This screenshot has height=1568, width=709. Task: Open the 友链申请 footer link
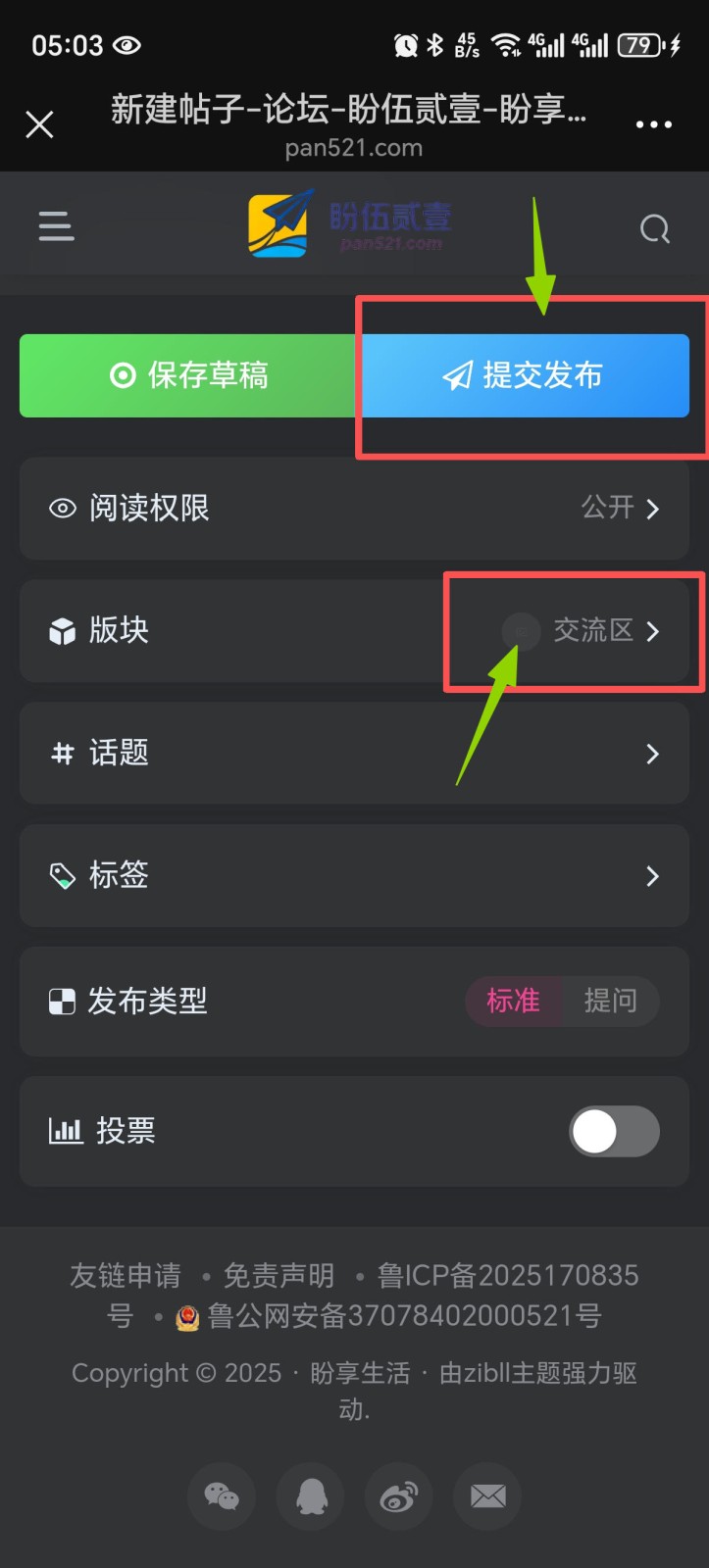click(x=126, y=1275)
